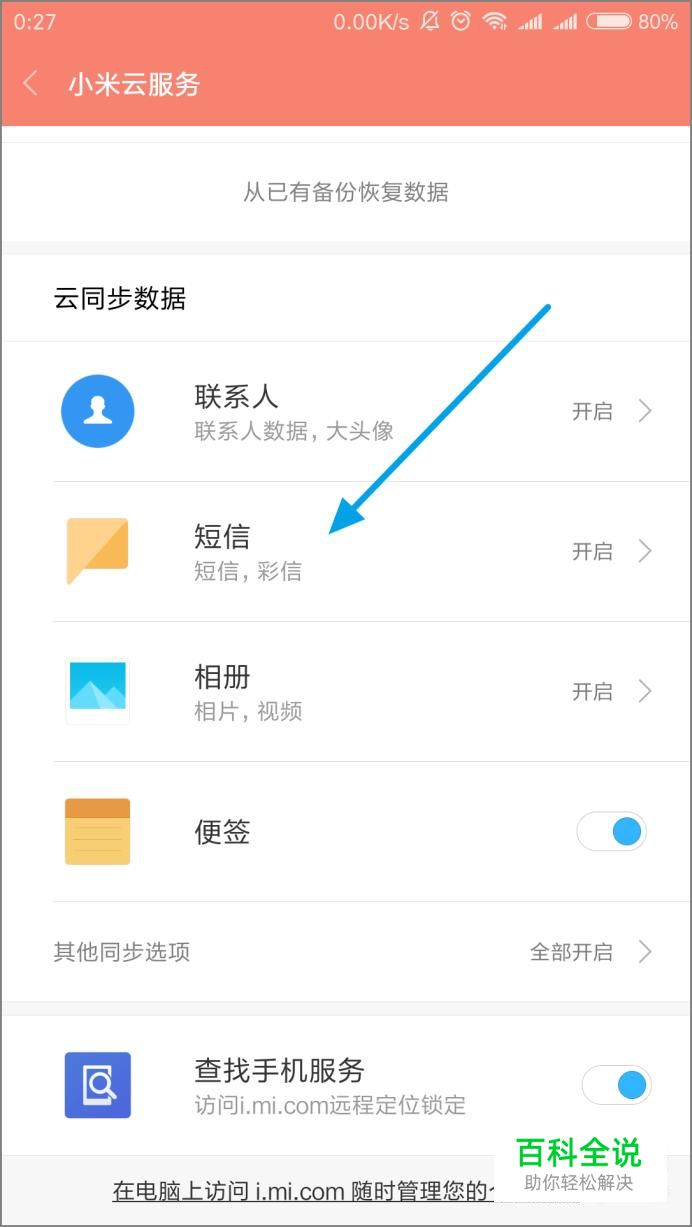Open the 相册 sync settings

click(x=346, y=691)
